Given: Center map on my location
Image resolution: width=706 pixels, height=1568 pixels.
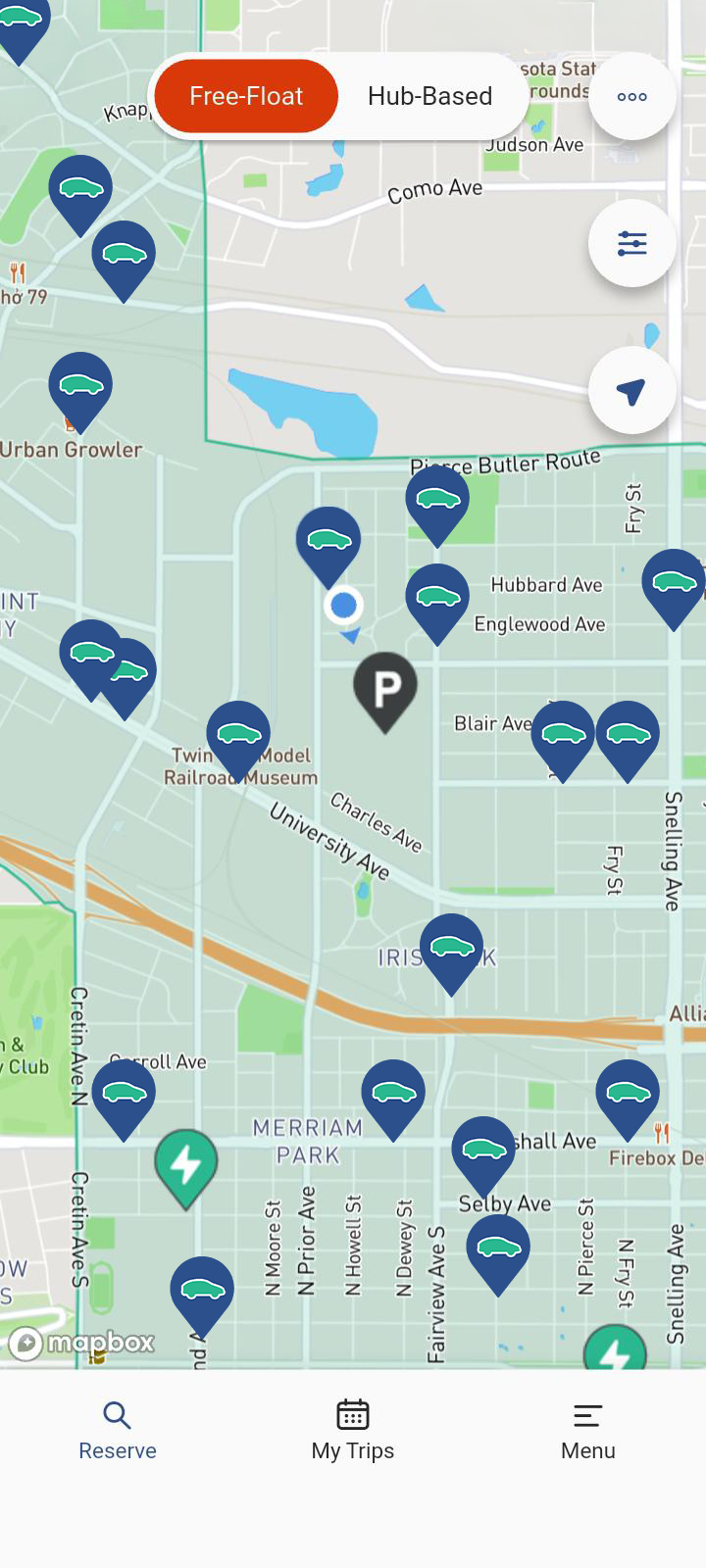Looking at the screenshot, I should pos(632,390).
